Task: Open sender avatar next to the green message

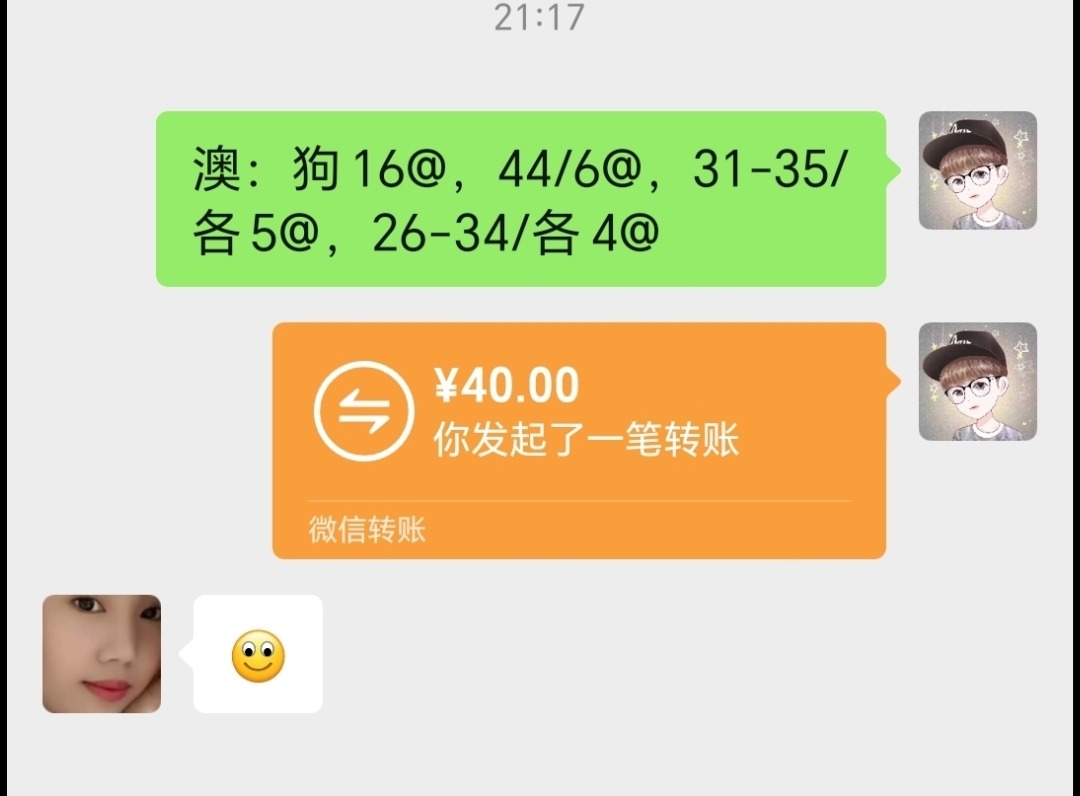Action: (977, 170)
